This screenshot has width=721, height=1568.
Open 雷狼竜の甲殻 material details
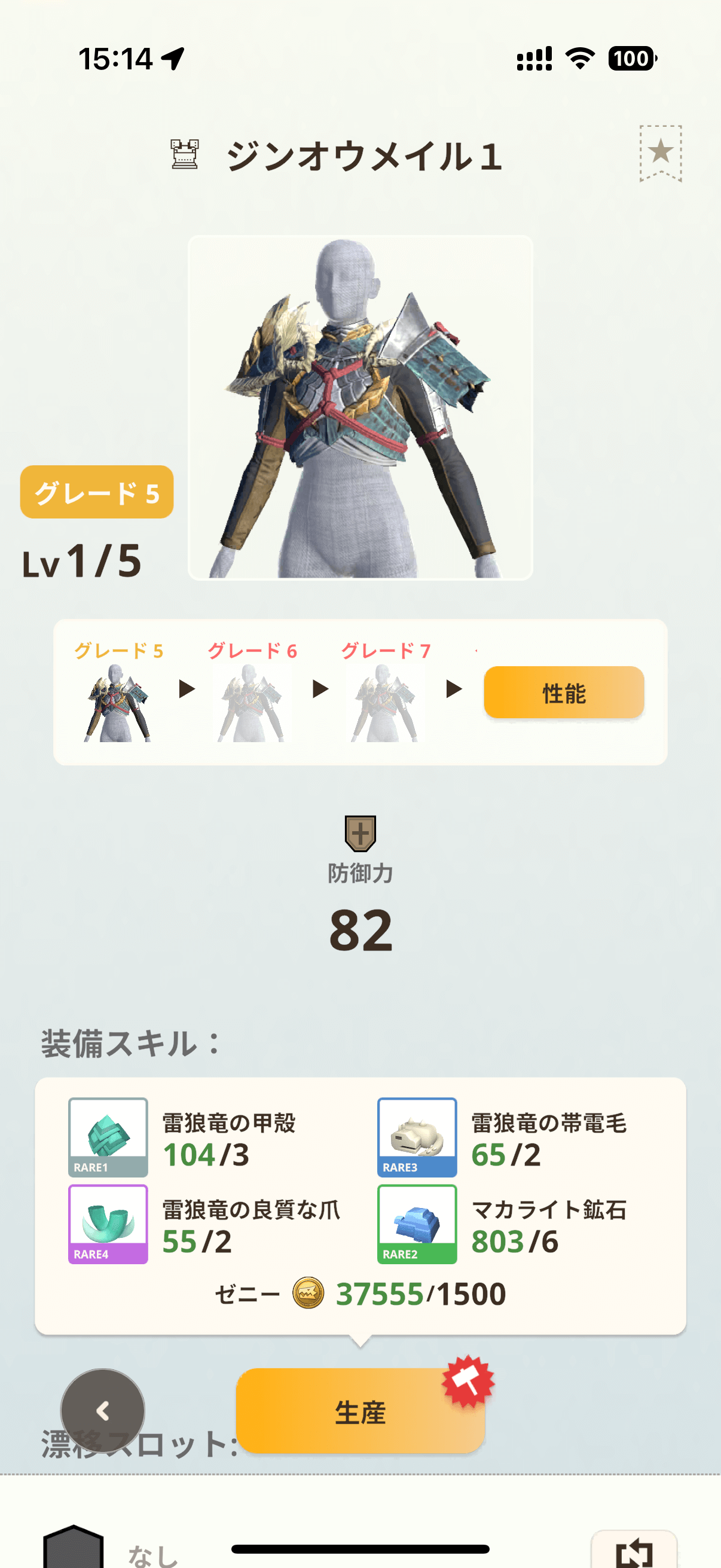tap(108, 1136)
